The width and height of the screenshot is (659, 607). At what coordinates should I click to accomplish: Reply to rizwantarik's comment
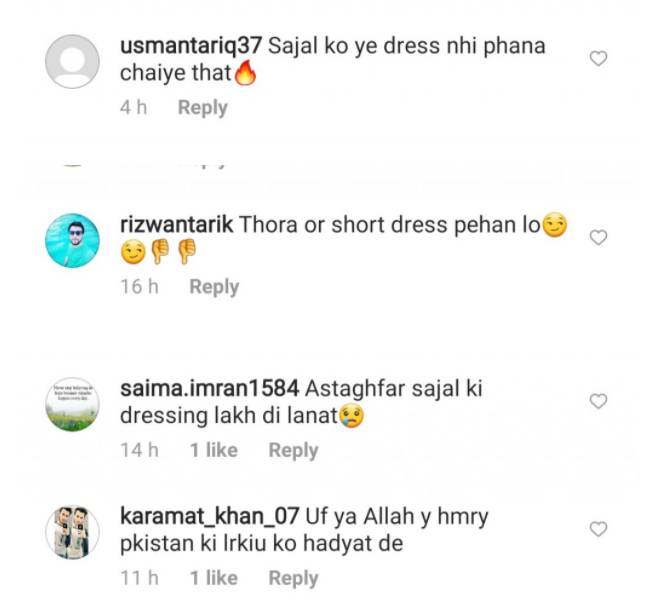click(214, 287)
